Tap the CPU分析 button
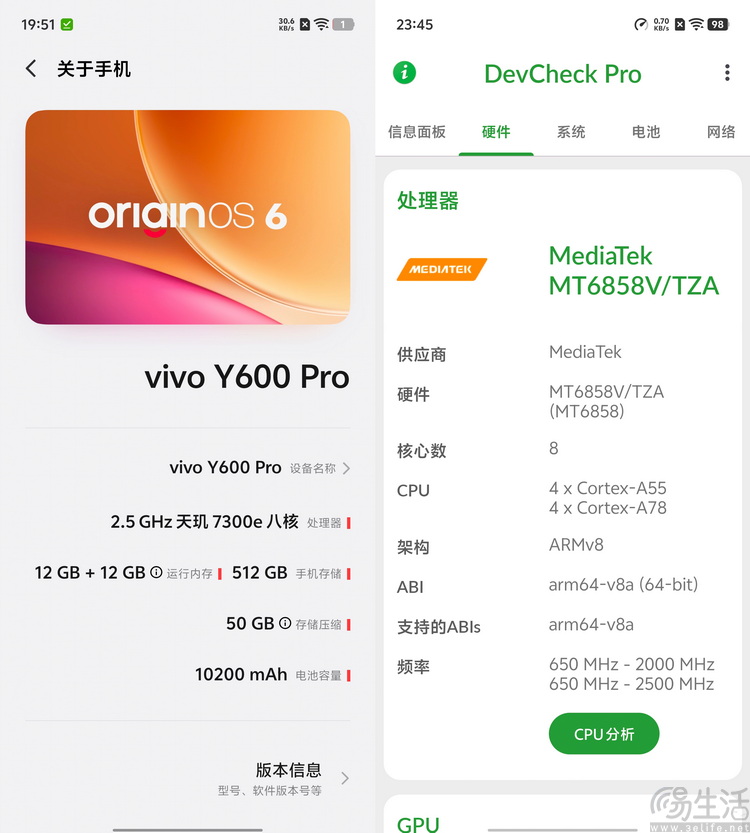Viewport: 750px width, 833px height. coord(604,733)
